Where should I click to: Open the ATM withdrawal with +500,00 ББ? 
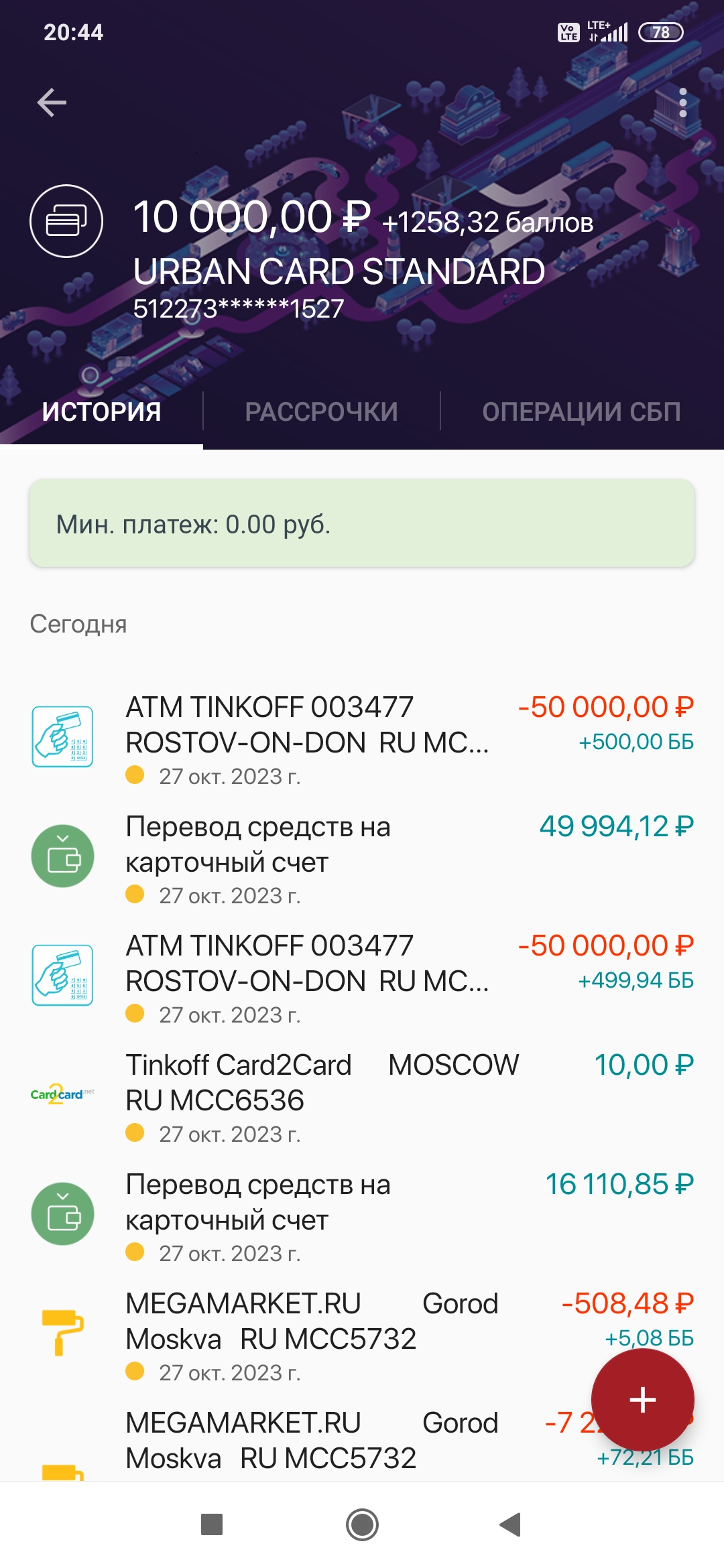(362, 738)
